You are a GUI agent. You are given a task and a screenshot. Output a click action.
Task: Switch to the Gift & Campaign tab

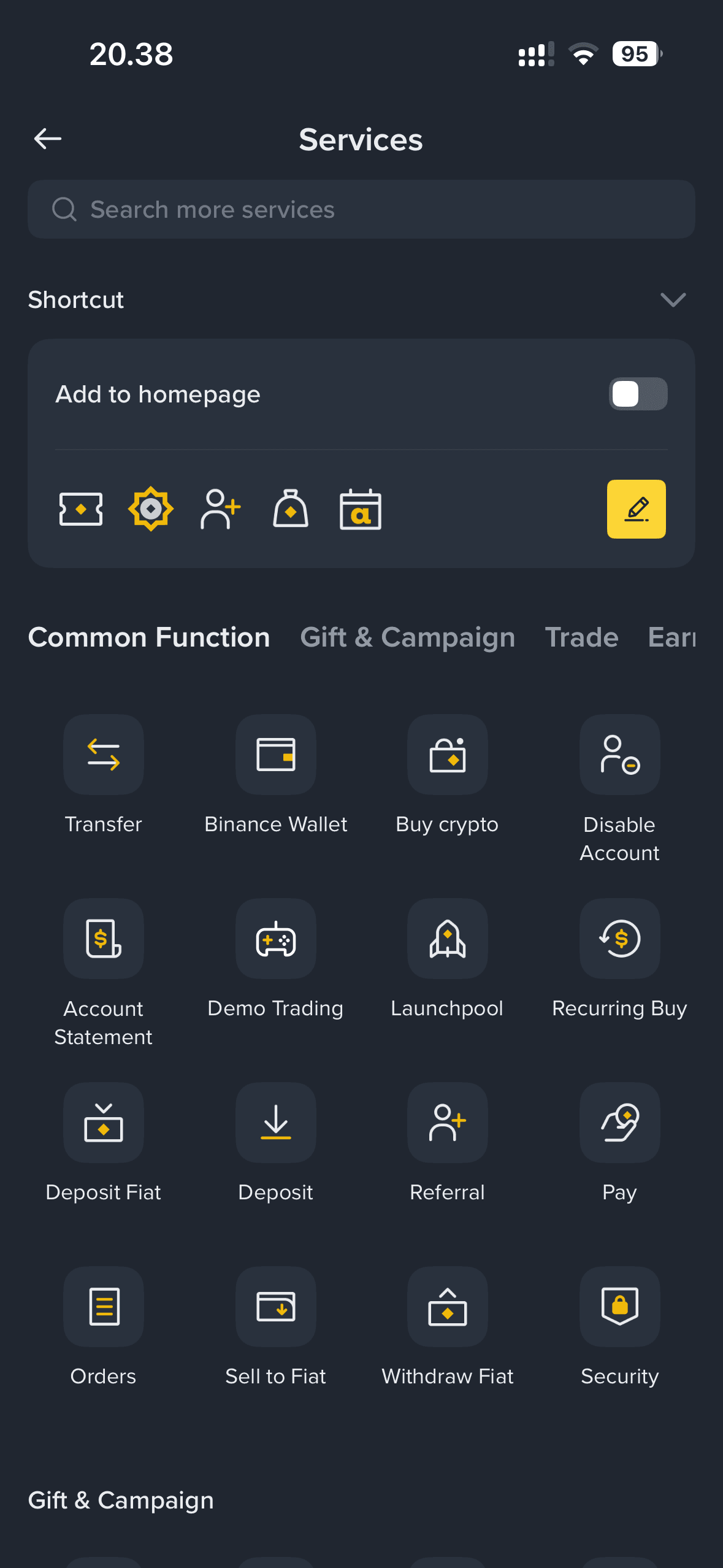(407, 637)
